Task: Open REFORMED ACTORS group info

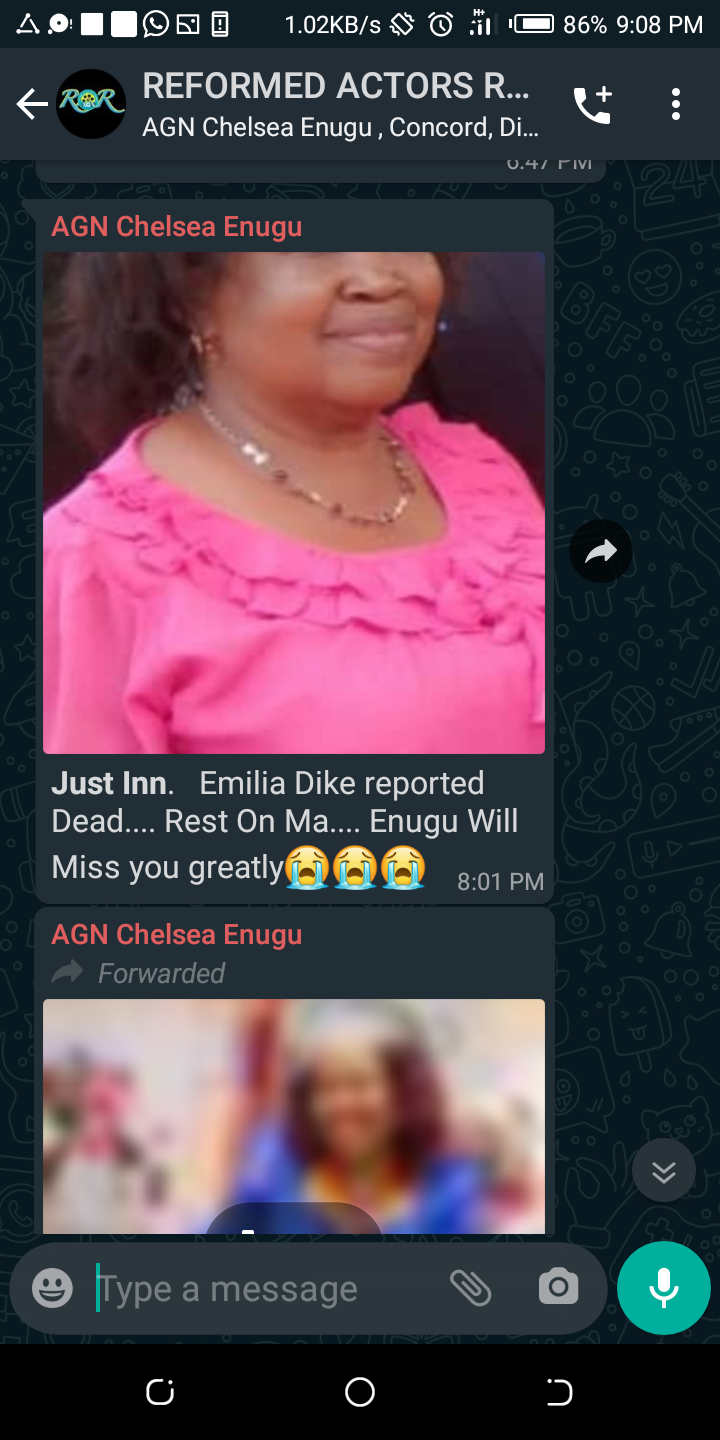Action: click(340, 104)
